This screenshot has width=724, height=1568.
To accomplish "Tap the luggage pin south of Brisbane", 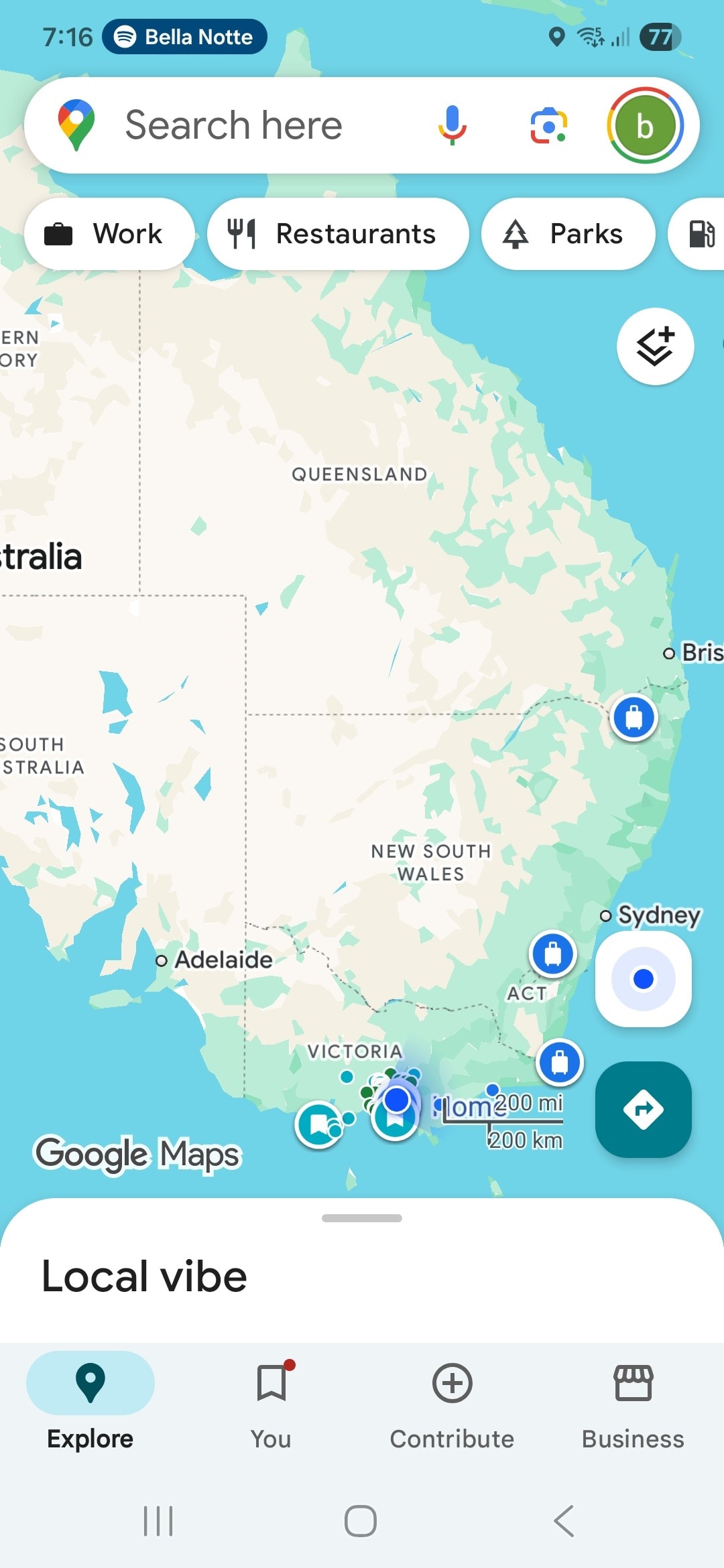I will 633,718.
